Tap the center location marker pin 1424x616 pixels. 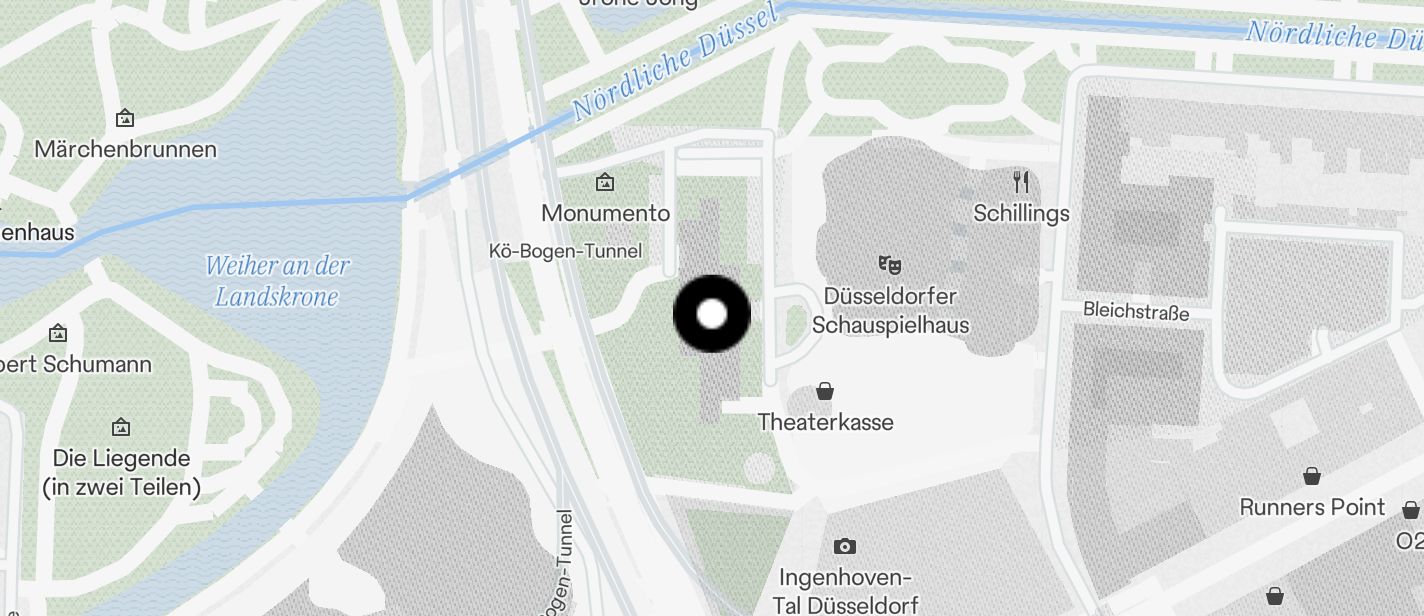click(x=711, y=314)
